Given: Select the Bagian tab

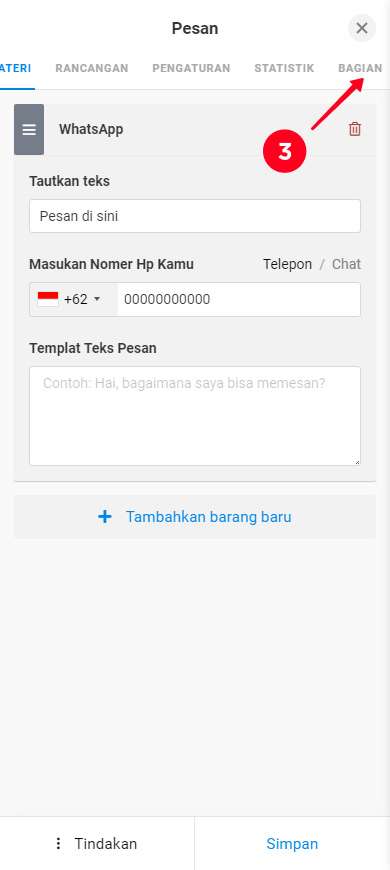Looking at the screenshot, I should click(360, 68).
